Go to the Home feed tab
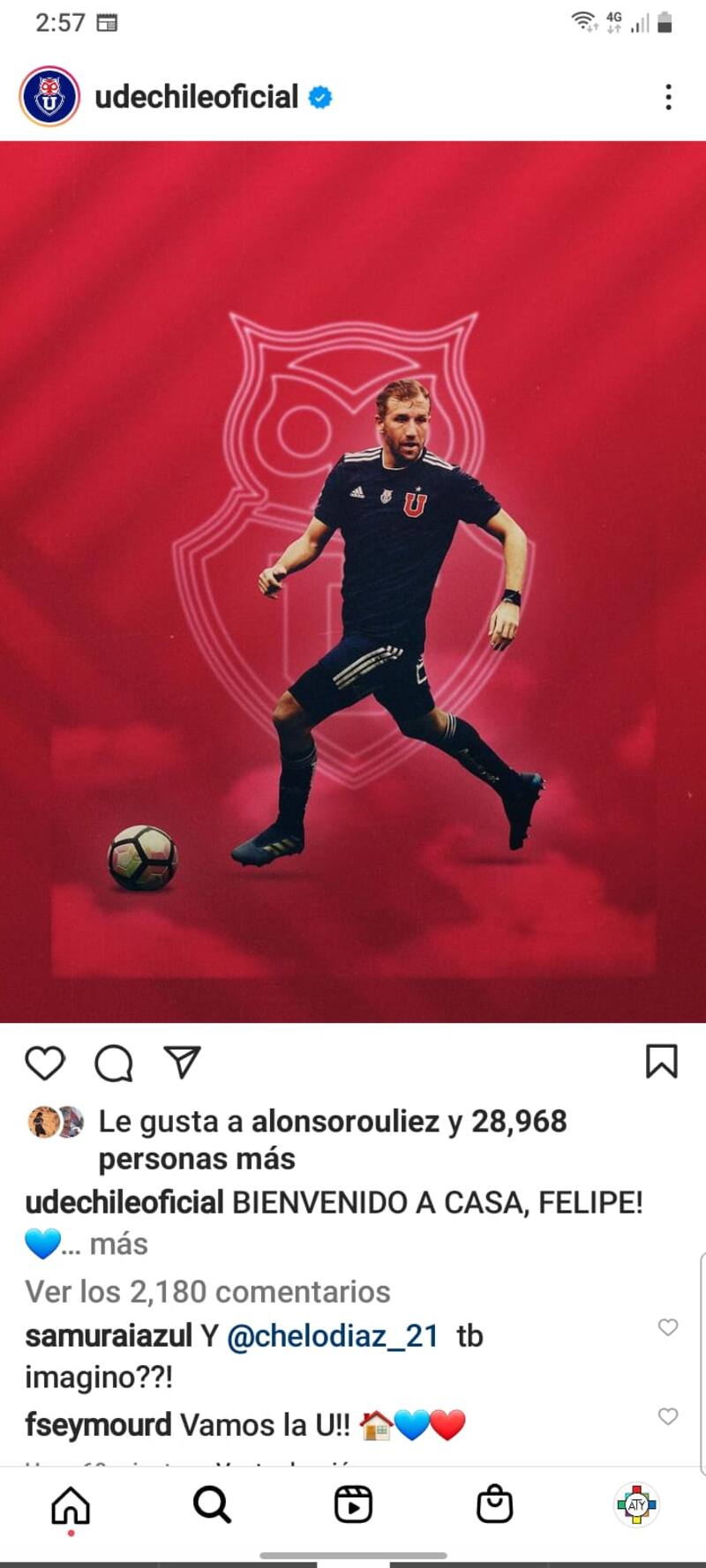Screen dimensions: 706x1568 pos(71,1505)
